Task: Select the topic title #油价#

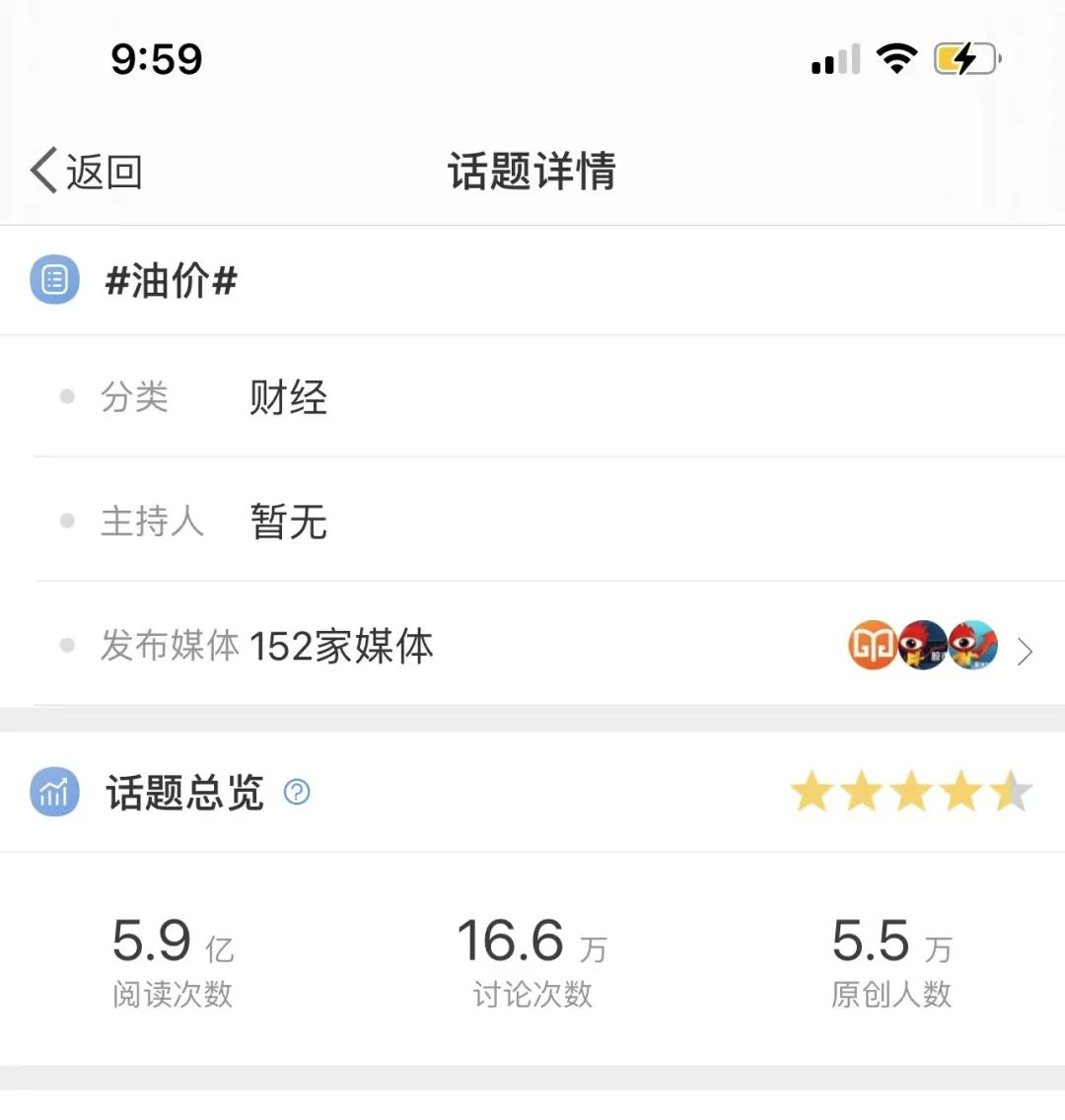Action: click(x=172, y=281)
